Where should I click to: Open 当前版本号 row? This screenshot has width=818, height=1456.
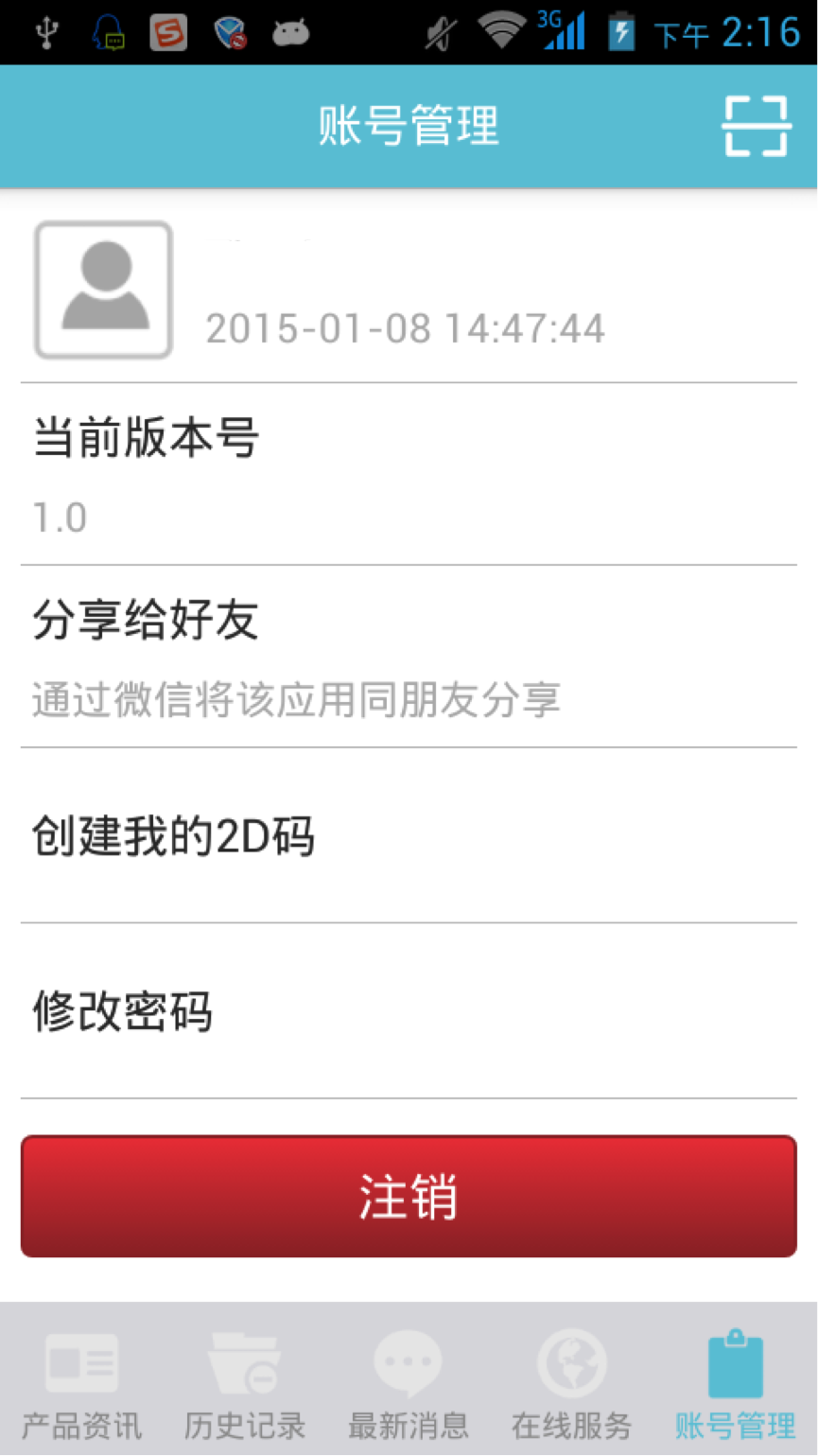(x=409, y=475)
